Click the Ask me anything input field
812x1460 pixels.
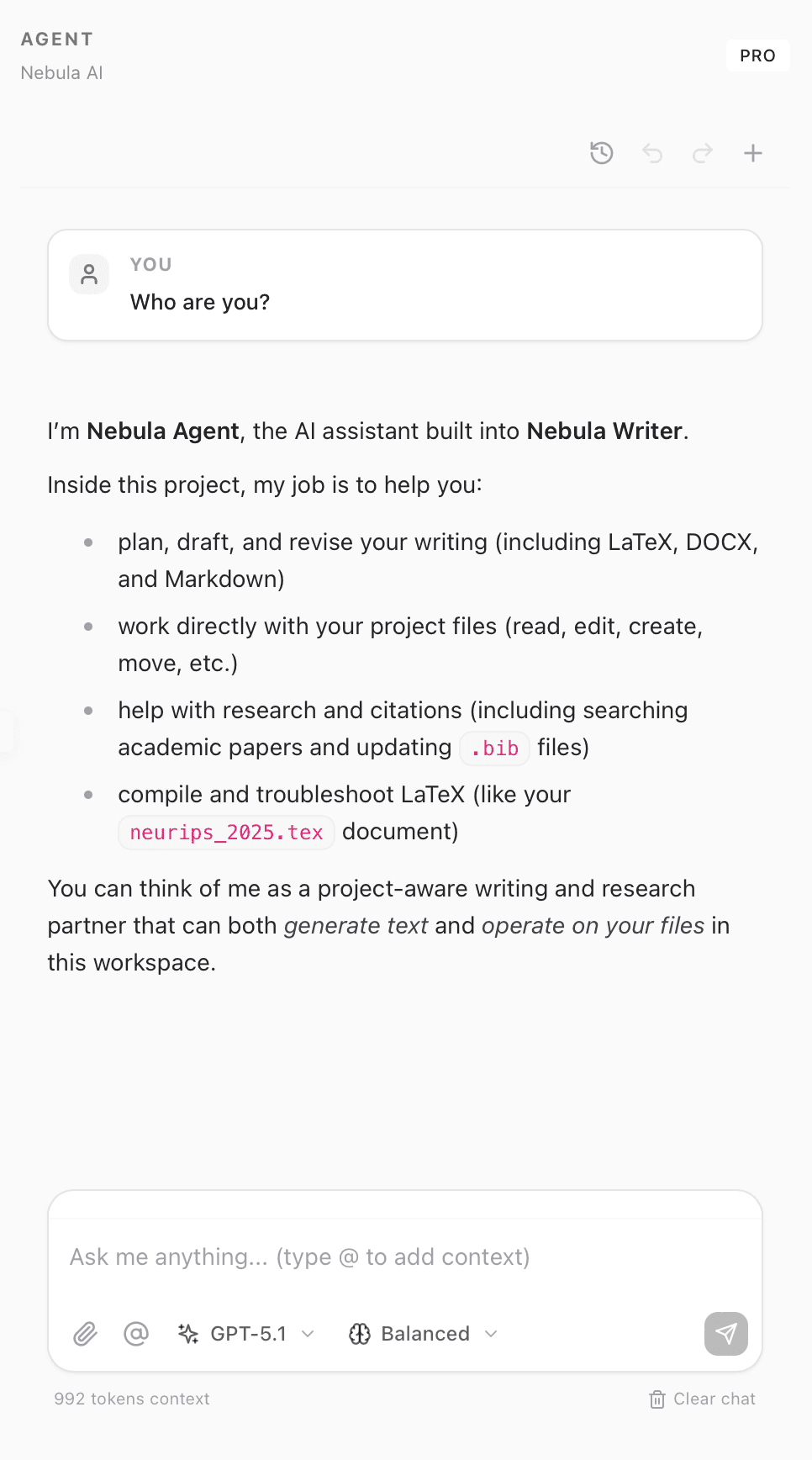tap(403, 1257)
